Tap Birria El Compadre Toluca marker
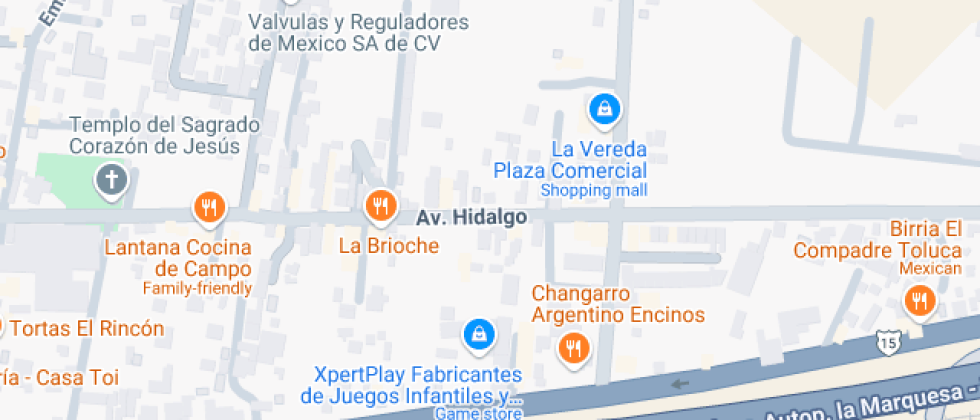Viewport: 980px width, 420px height. tap(920, 302)
